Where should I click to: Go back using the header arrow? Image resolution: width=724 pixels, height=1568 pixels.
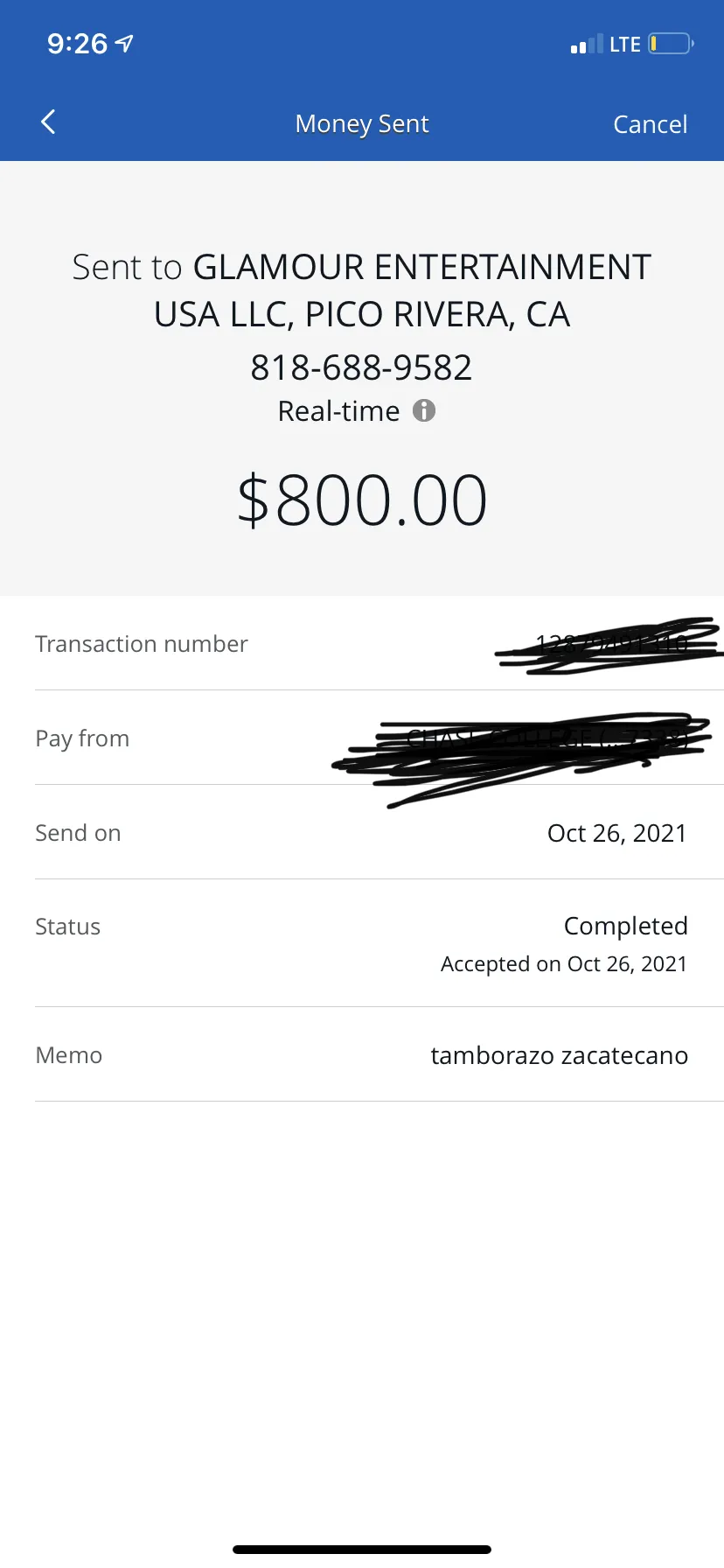coord(48,122)
